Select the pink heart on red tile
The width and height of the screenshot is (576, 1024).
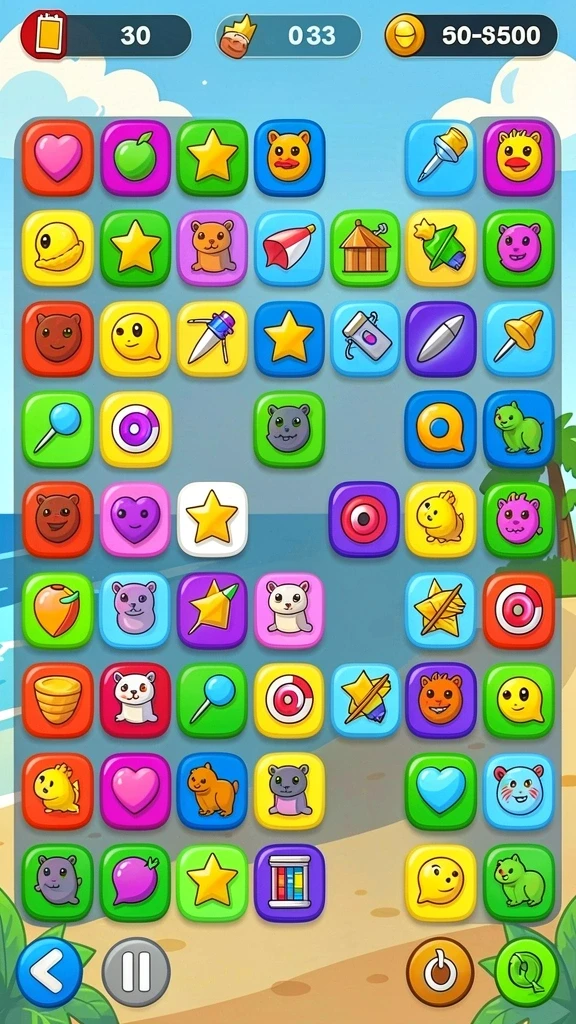tap(58, 157)
